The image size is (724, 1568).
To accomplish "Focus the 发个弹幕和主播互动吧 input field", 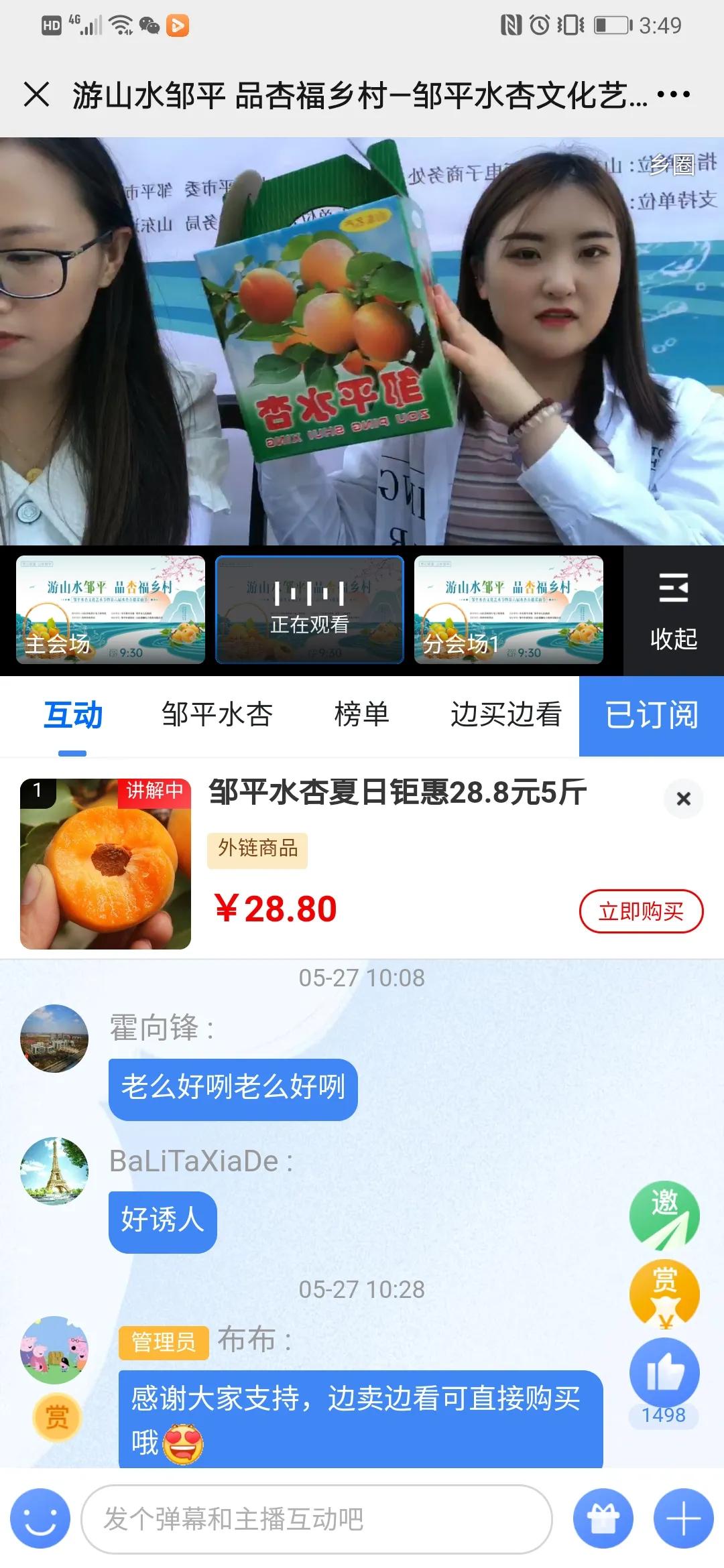I will point(316,1520).
